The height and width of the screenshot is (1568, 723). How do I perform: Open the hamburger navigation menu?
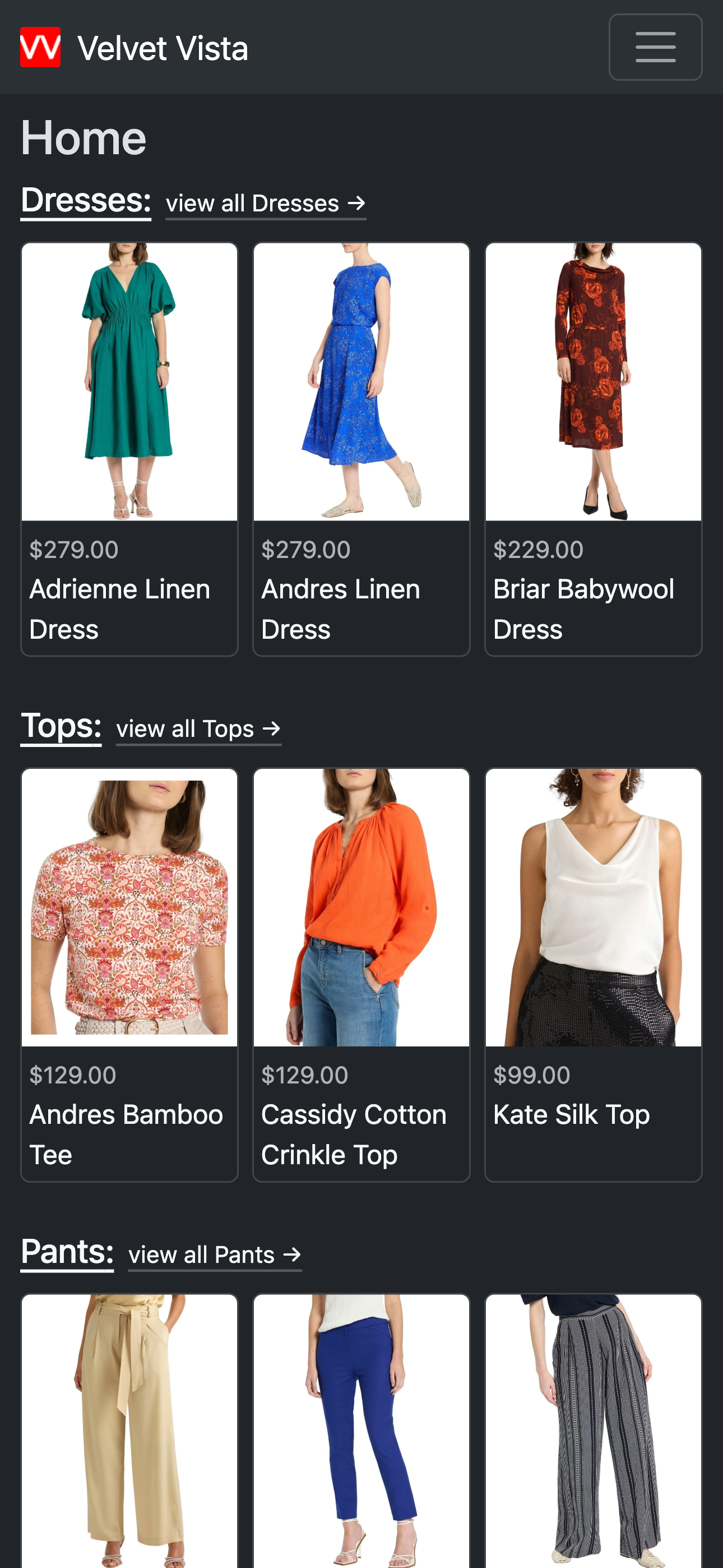pyautogui.click(x=655, y=47)
